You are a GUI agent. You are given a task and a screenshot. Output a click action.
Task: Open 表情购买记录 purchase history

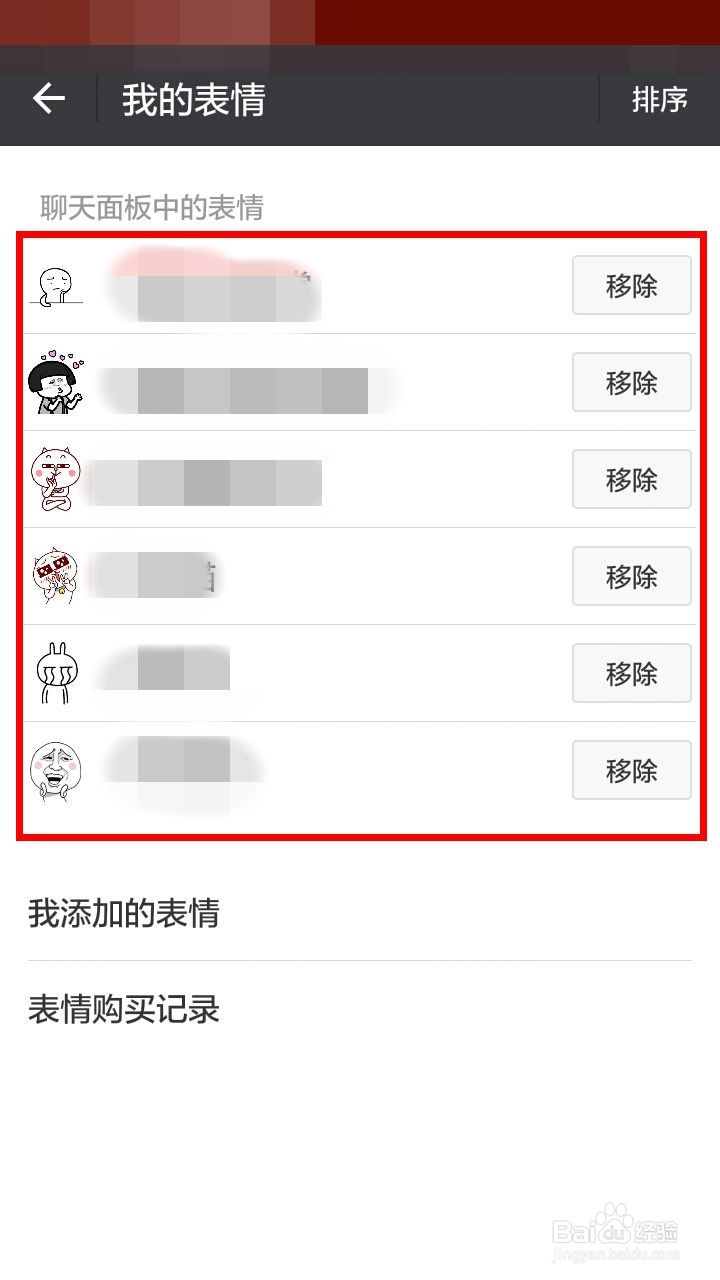(x=123, y=1011)
